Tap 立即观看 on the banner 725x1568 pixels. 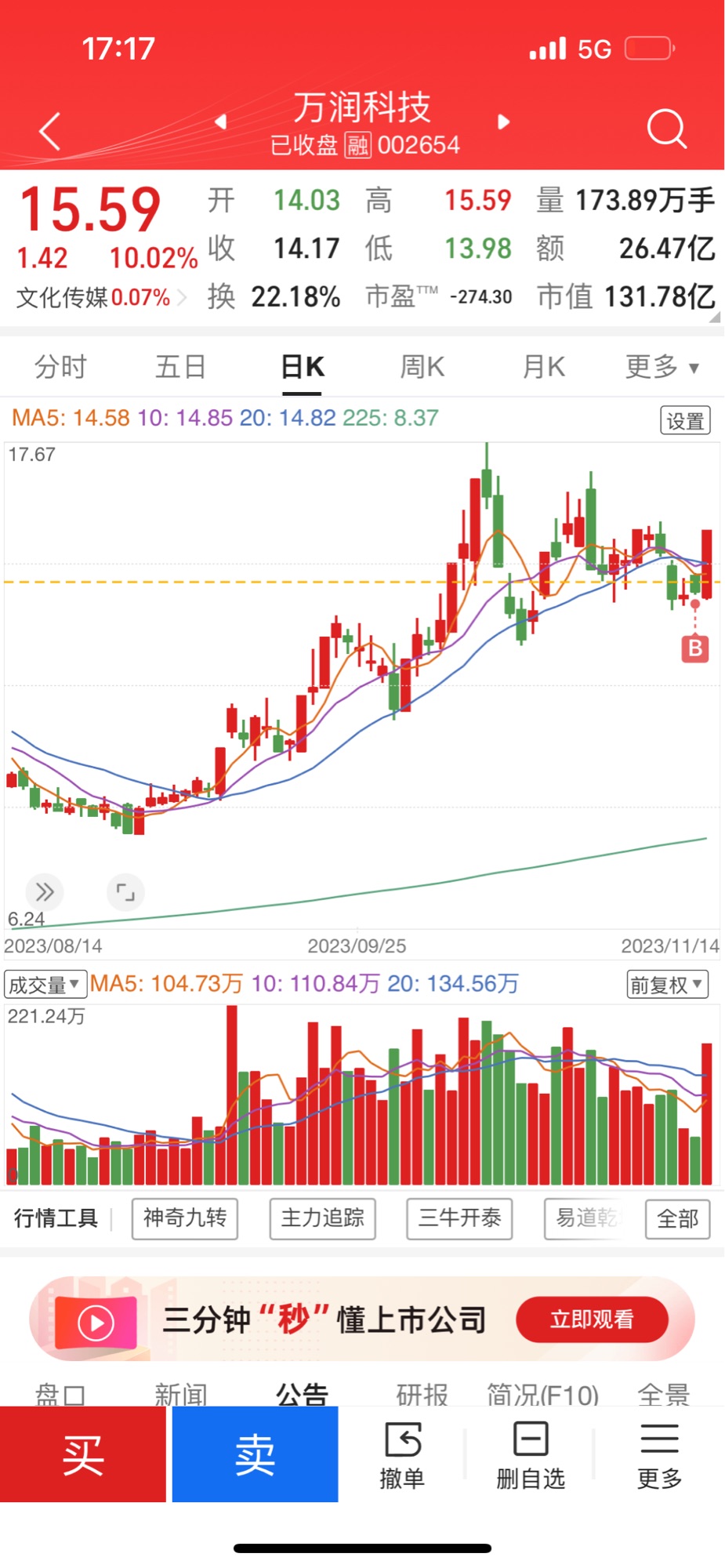592,1319
